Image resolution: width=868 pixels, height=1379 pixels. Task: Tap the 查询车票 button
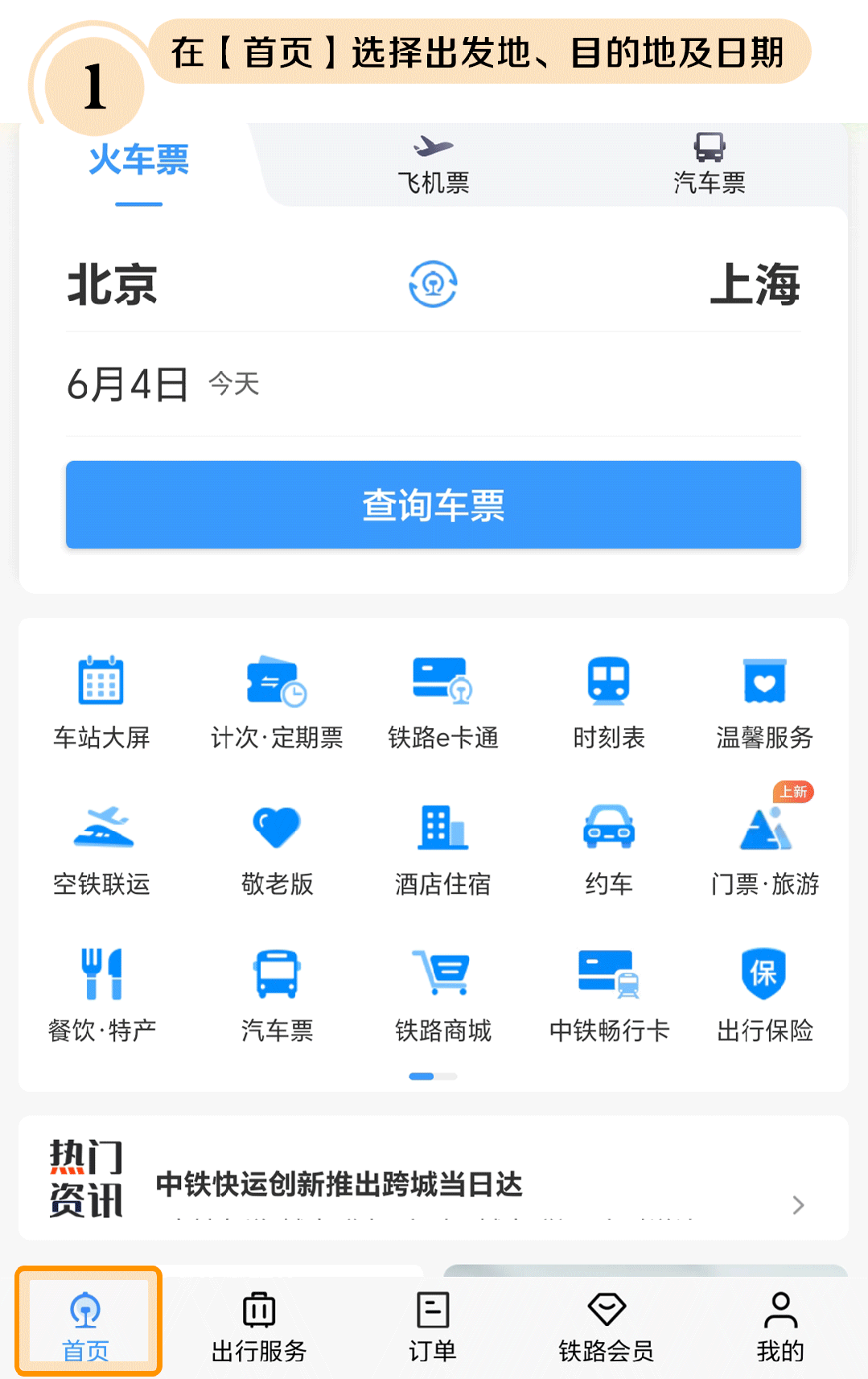coord(433,504)
